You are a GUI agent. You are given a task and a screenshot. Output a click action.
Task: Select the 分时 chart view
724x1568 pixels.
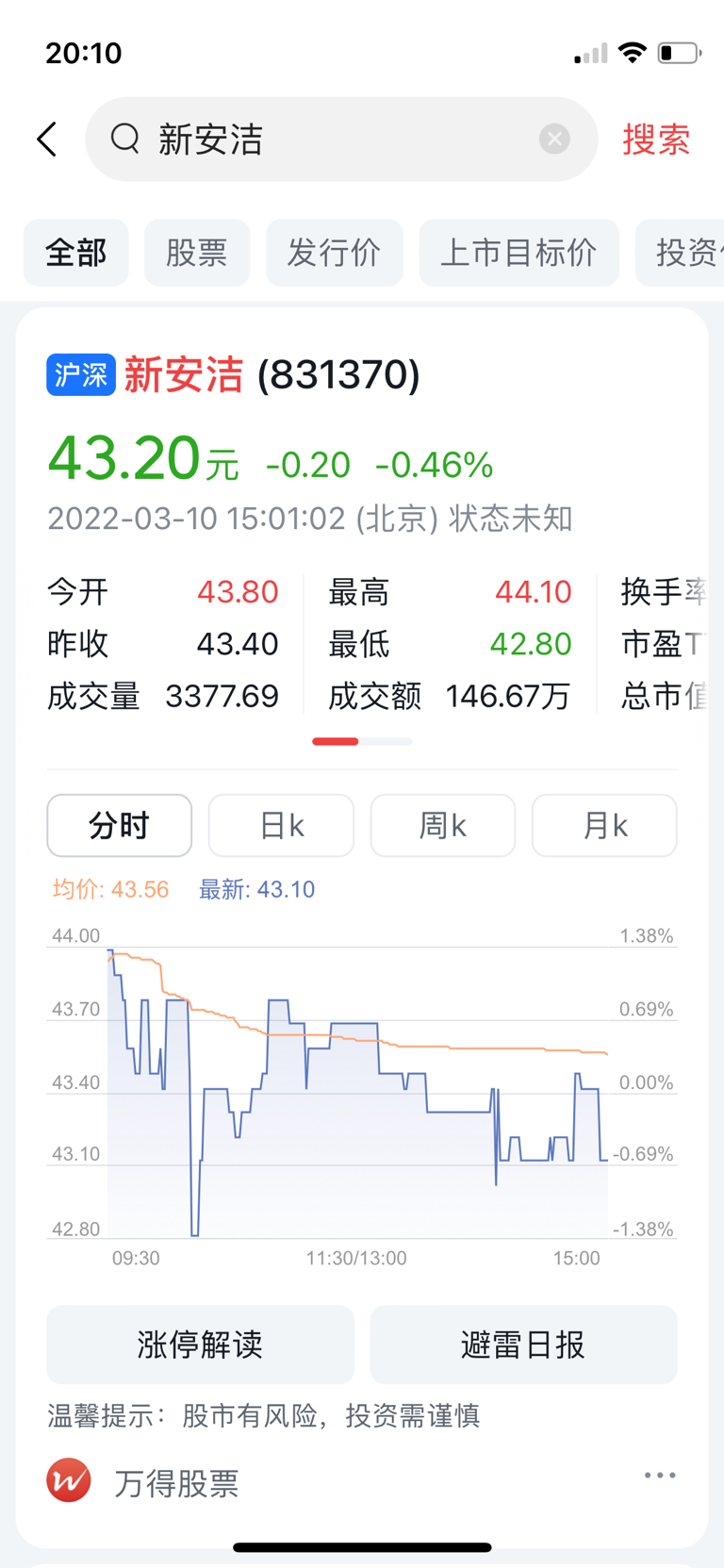[x=120, y=826]
